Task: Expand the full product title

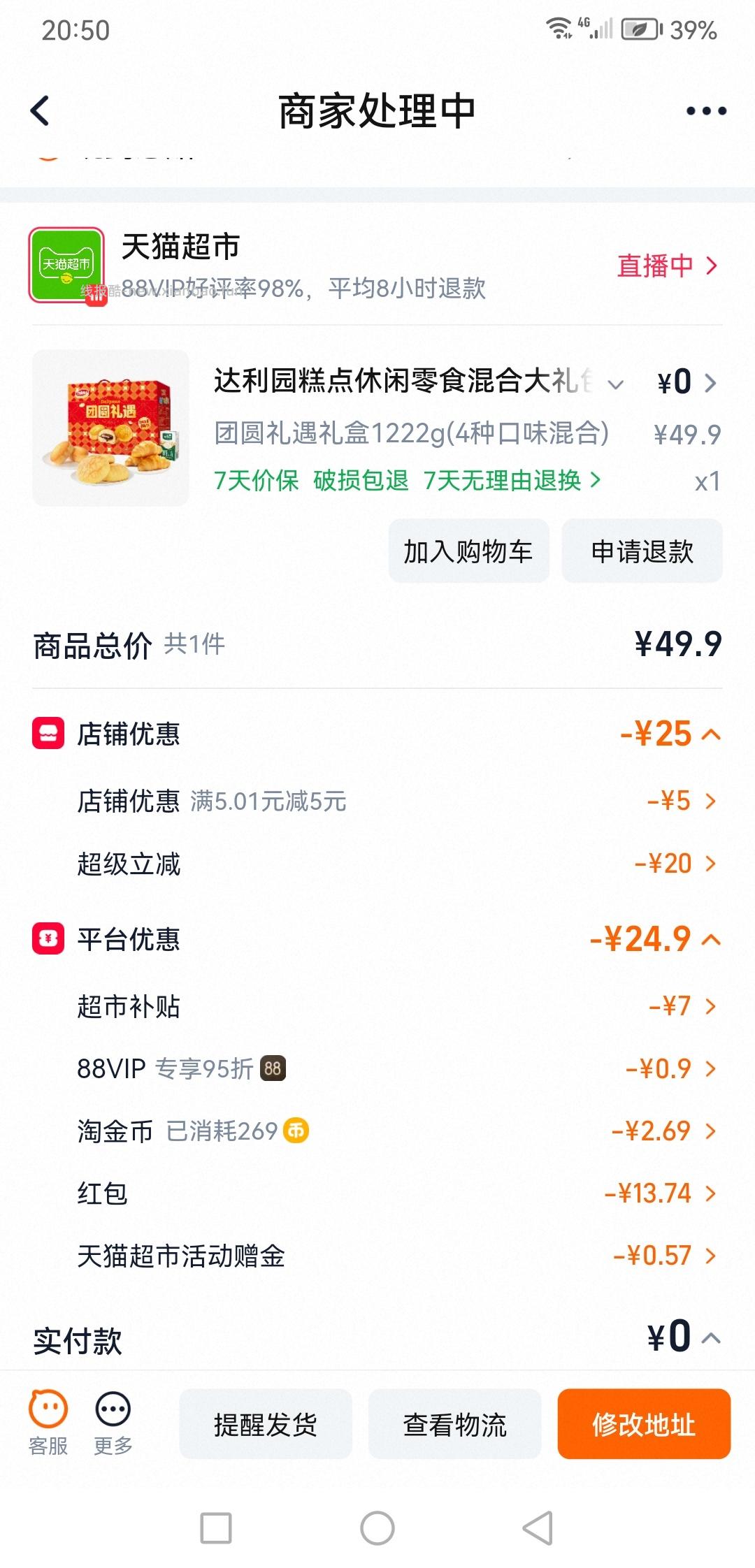Action: [x=615, y=384]
